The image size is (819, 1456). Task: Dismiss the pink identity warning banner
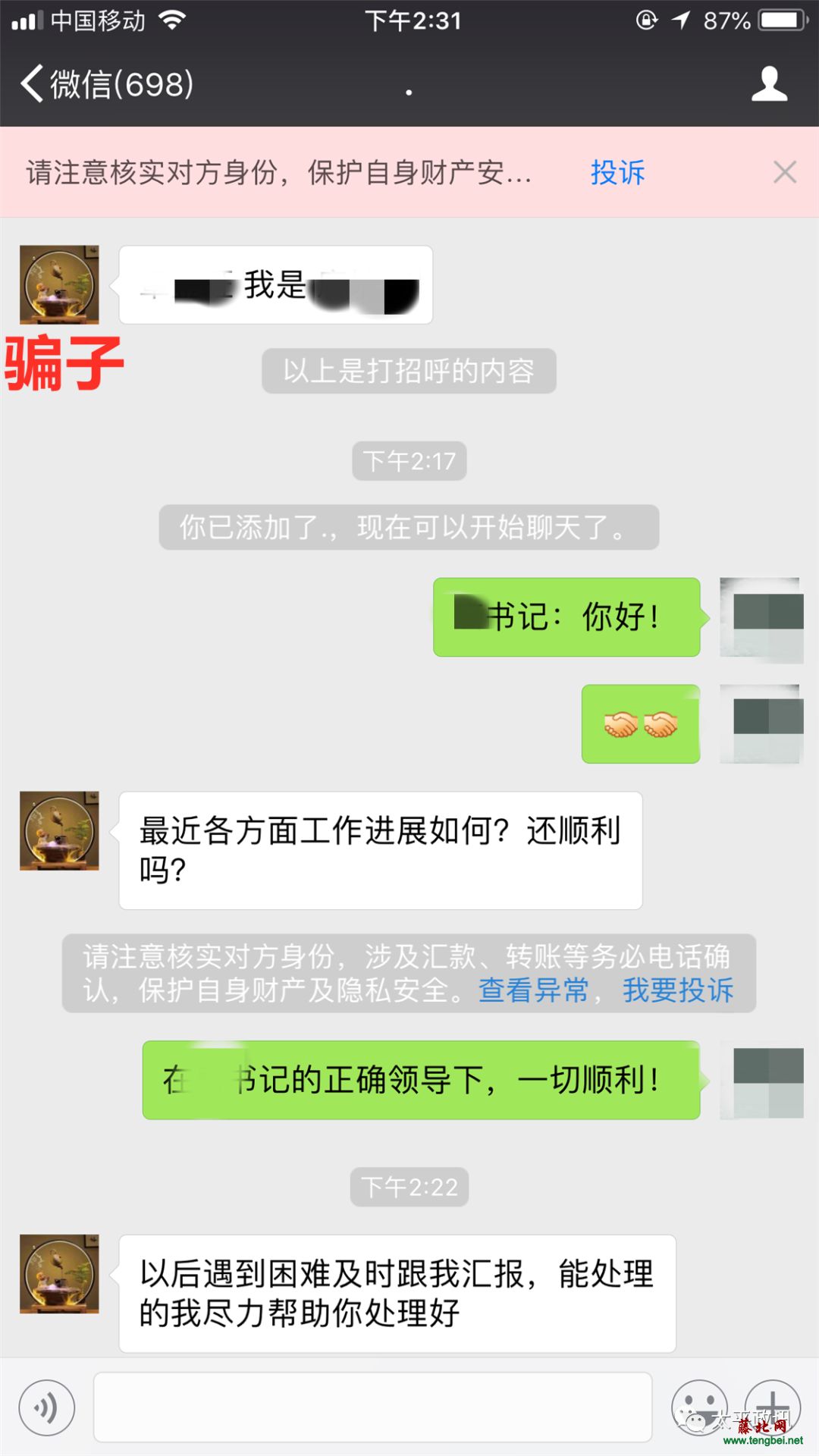point(784,172)
